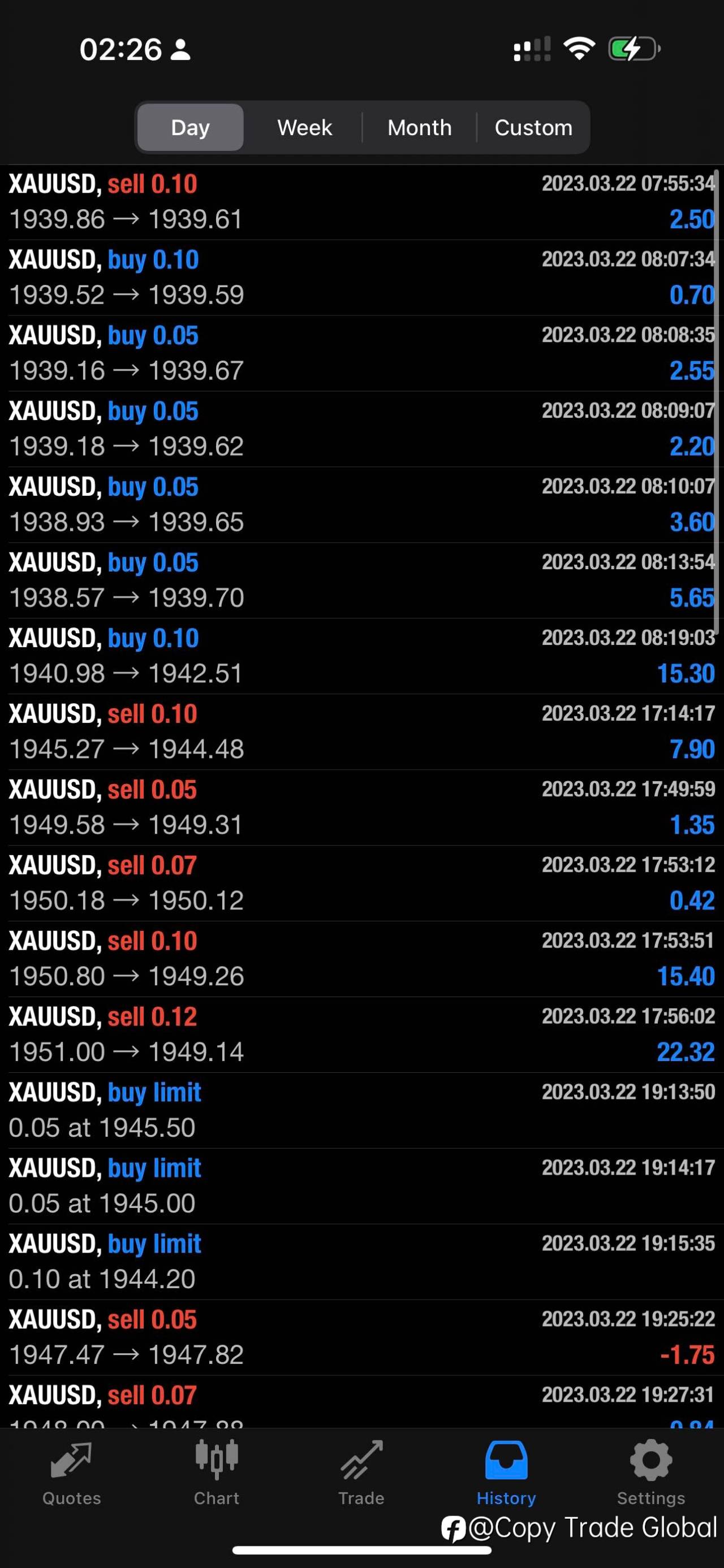724x1568 pixels.
Task: Choose the Custom period option
Action: (533, 127)
